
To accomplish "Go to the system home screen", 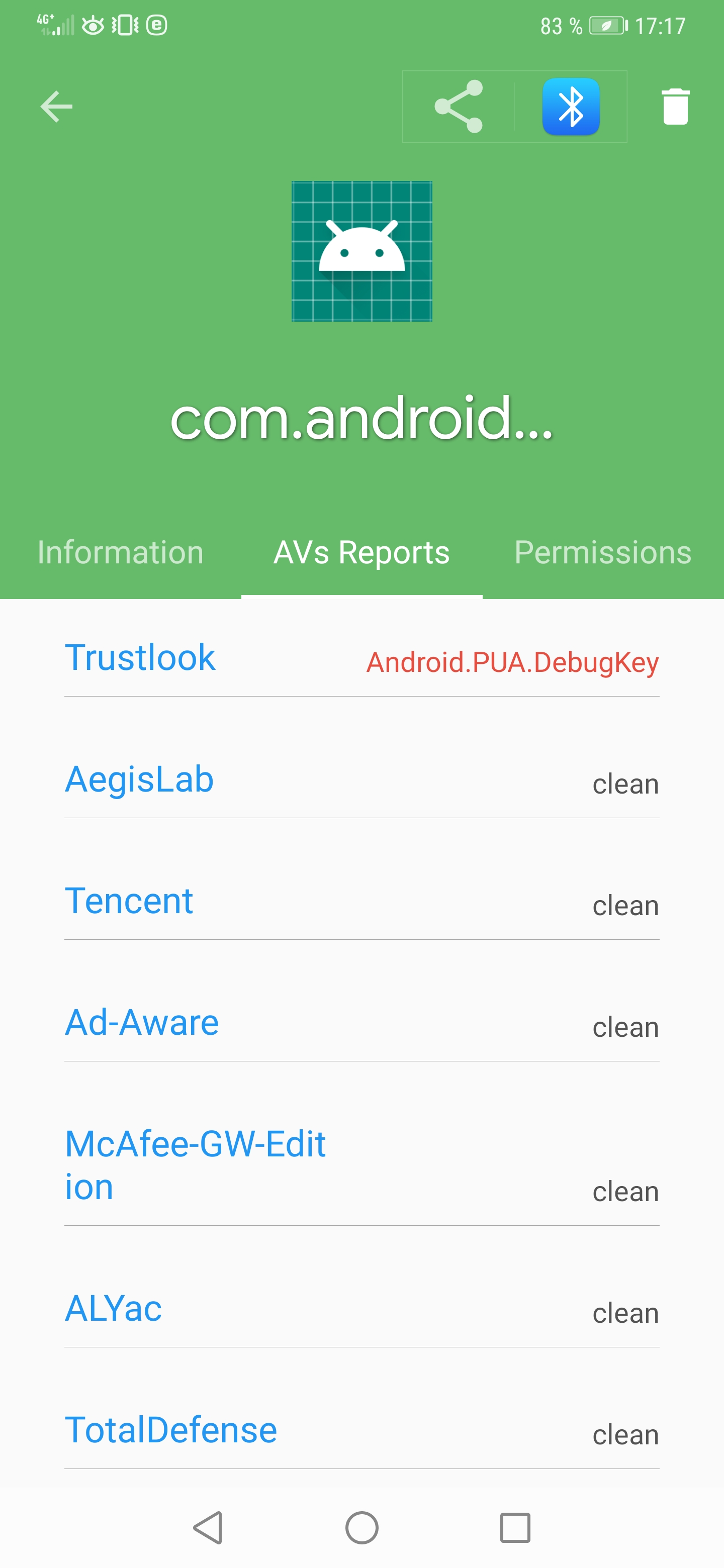I will 361,1528.
